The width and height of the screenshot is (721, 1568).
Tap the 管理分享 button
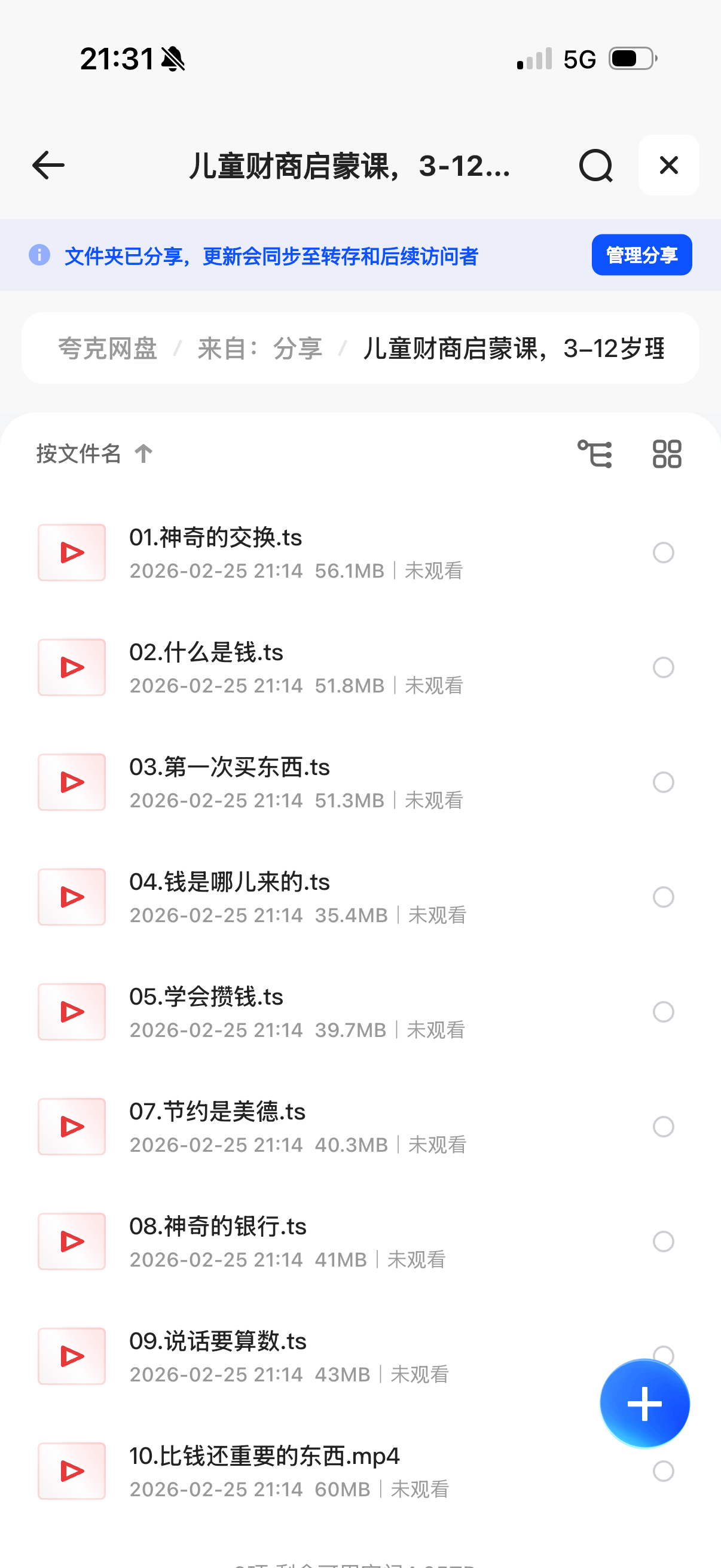pos(641,255)
